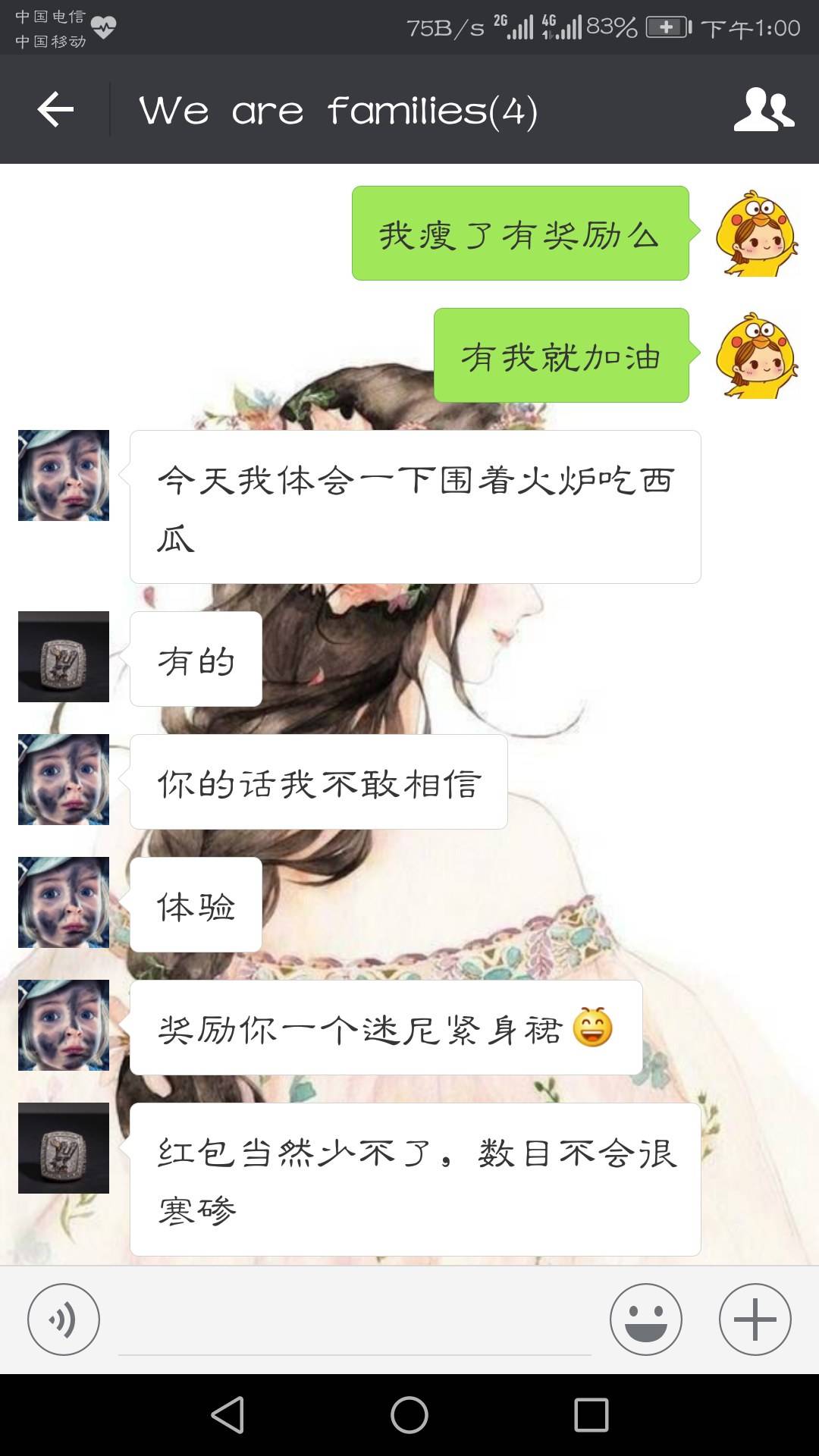Open profile of sender of 你的话我不敢相信
Viewport: 819px width, 1456px height.
pos(64,780)
